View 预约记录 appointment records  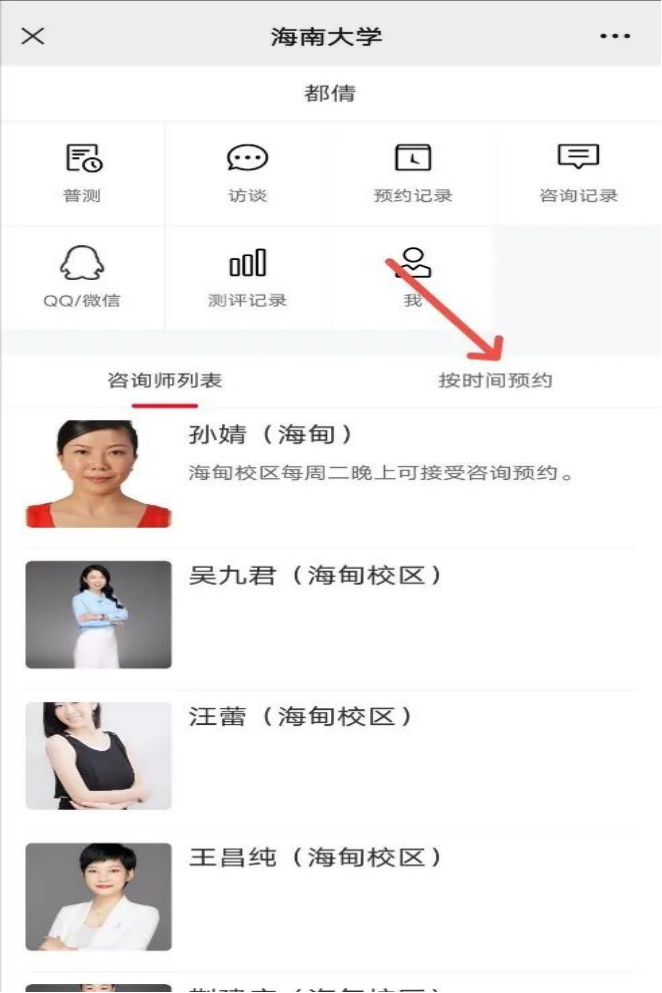[x=413, y=173]
